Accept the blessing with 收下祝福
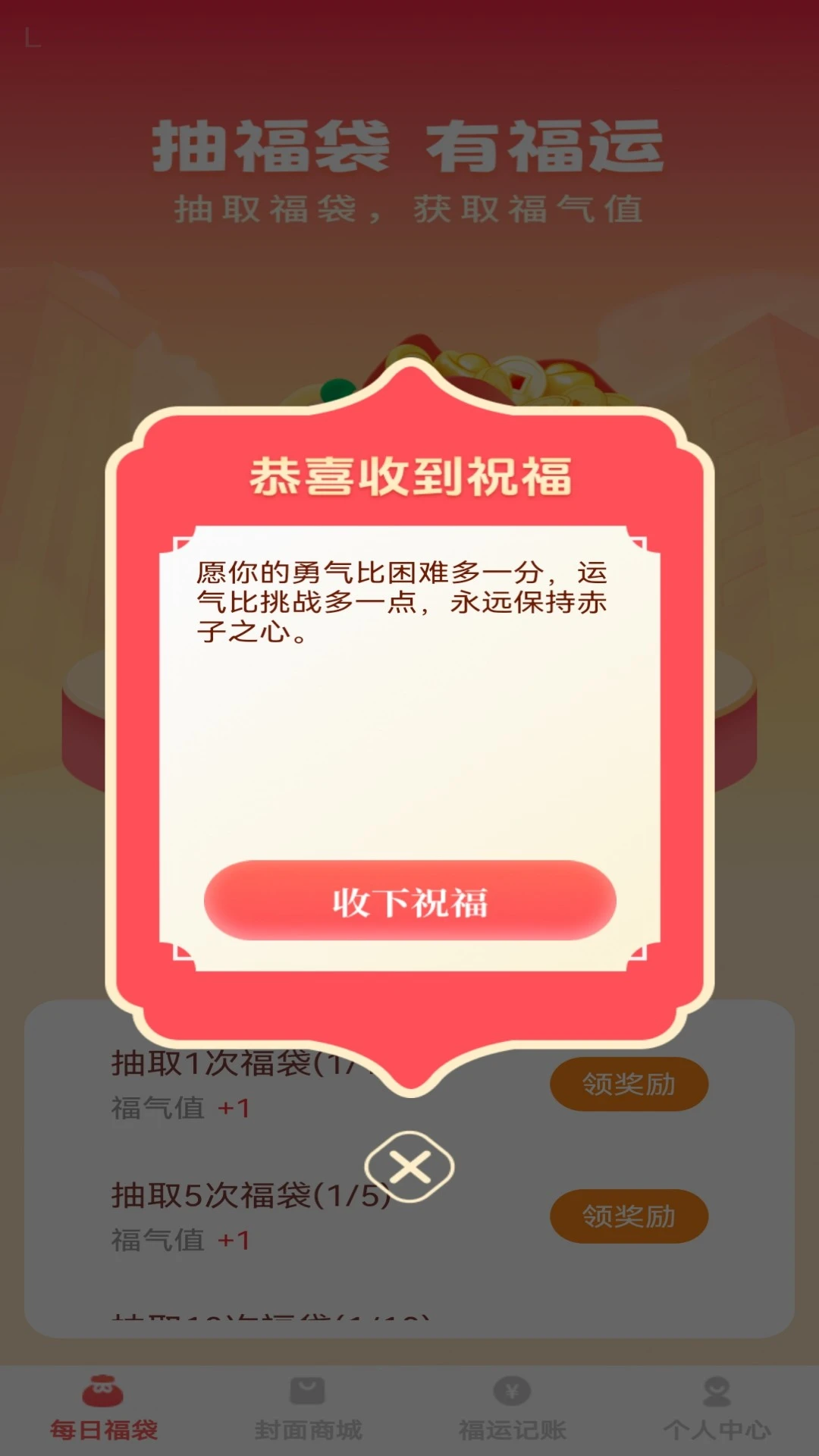The height and width of the screenshot is (1456, 819). 409,901
